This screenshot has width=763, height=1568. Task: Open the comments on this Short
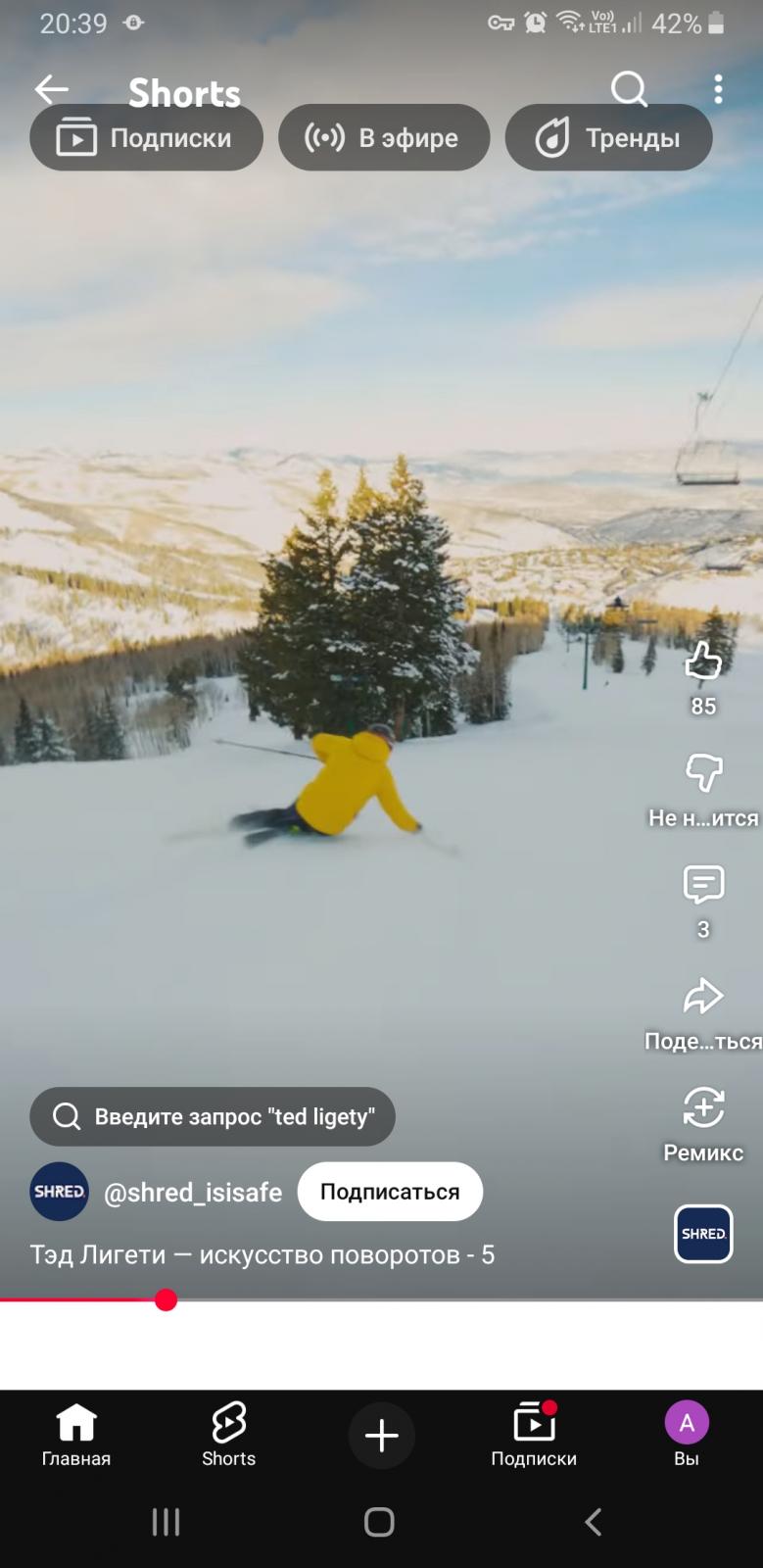703,885
